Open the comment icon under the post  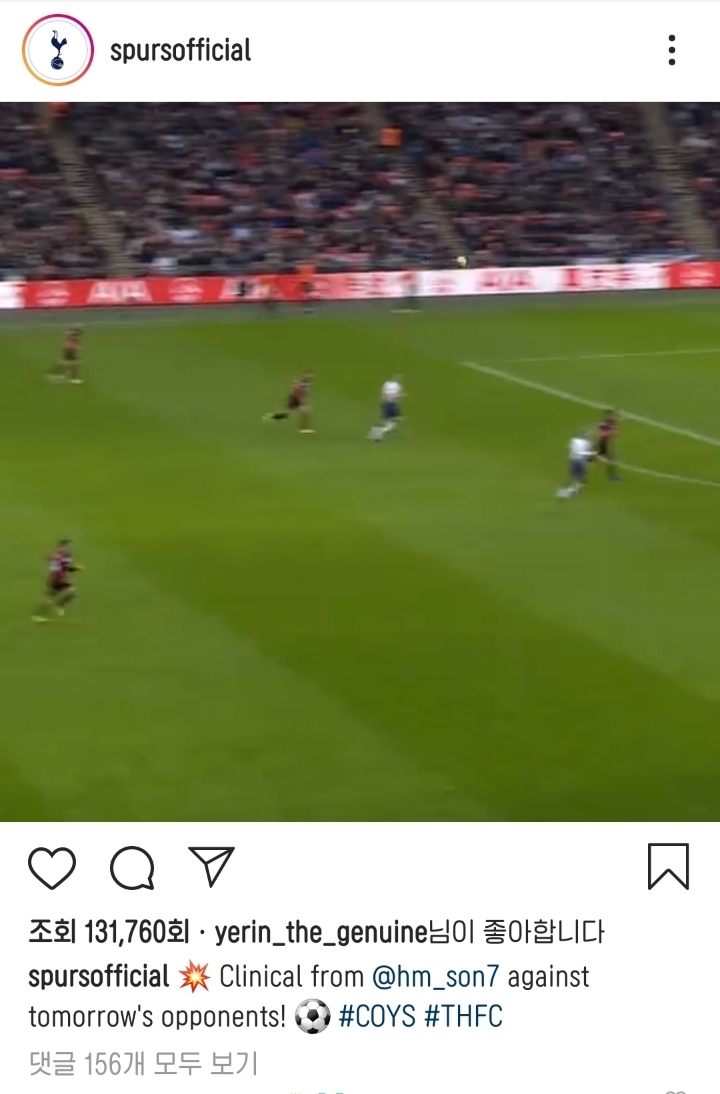pyautogui.click(x=132, y=868)
